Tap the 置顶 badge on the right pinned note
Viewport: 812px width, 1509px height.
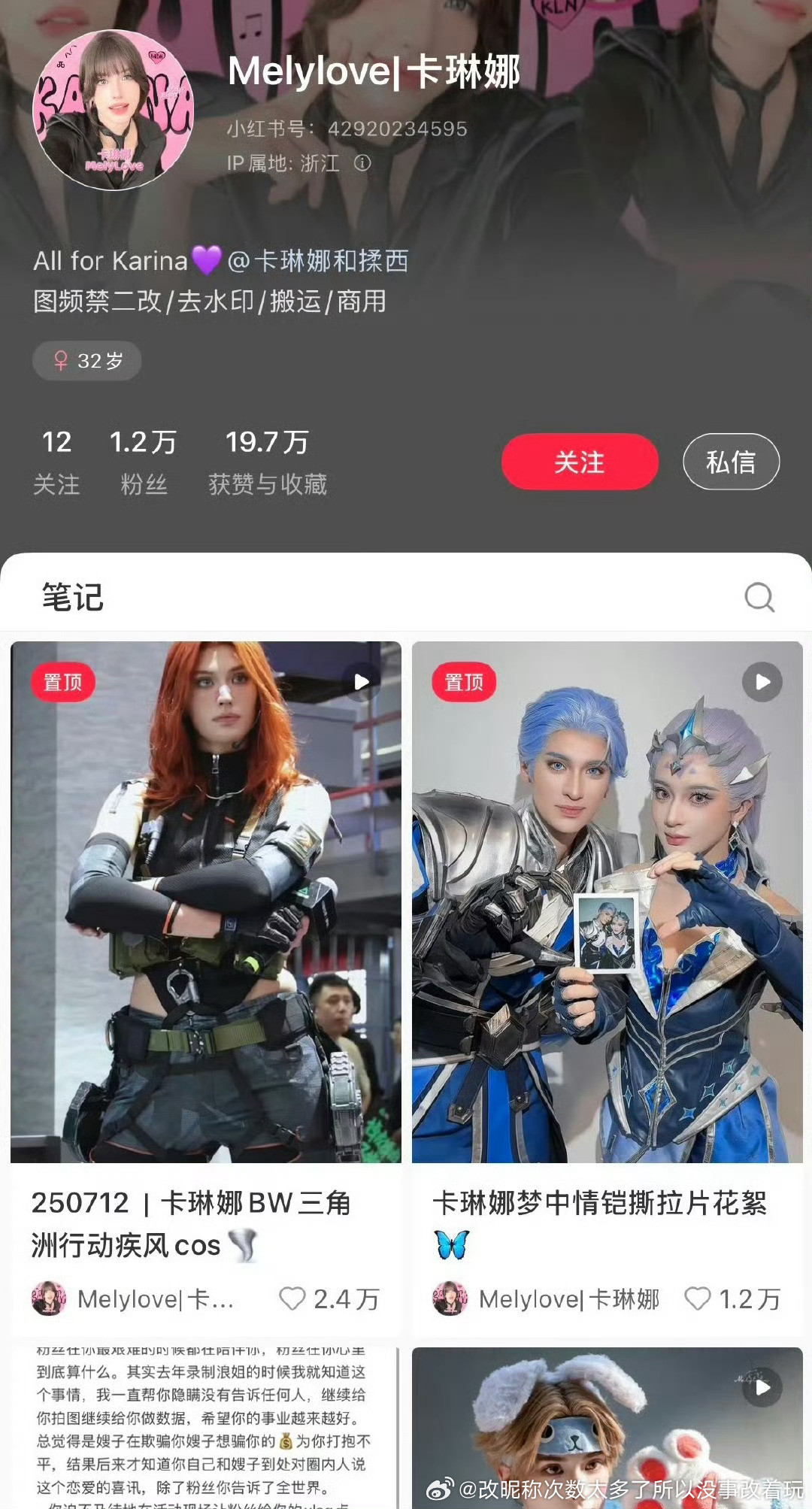tap(464, 681)
